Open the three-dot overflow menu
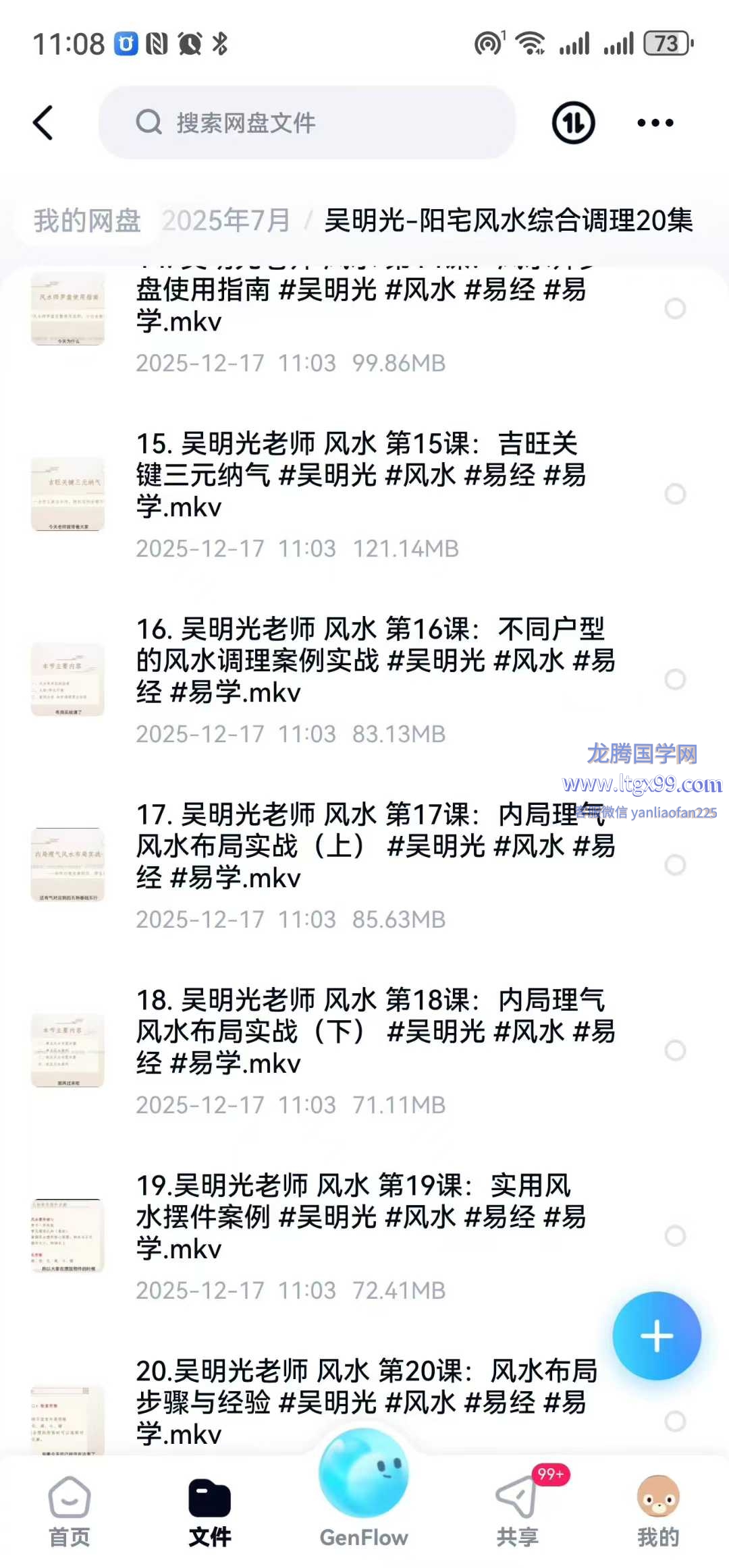Screen dimensions: 729x1568 point(655,123)
